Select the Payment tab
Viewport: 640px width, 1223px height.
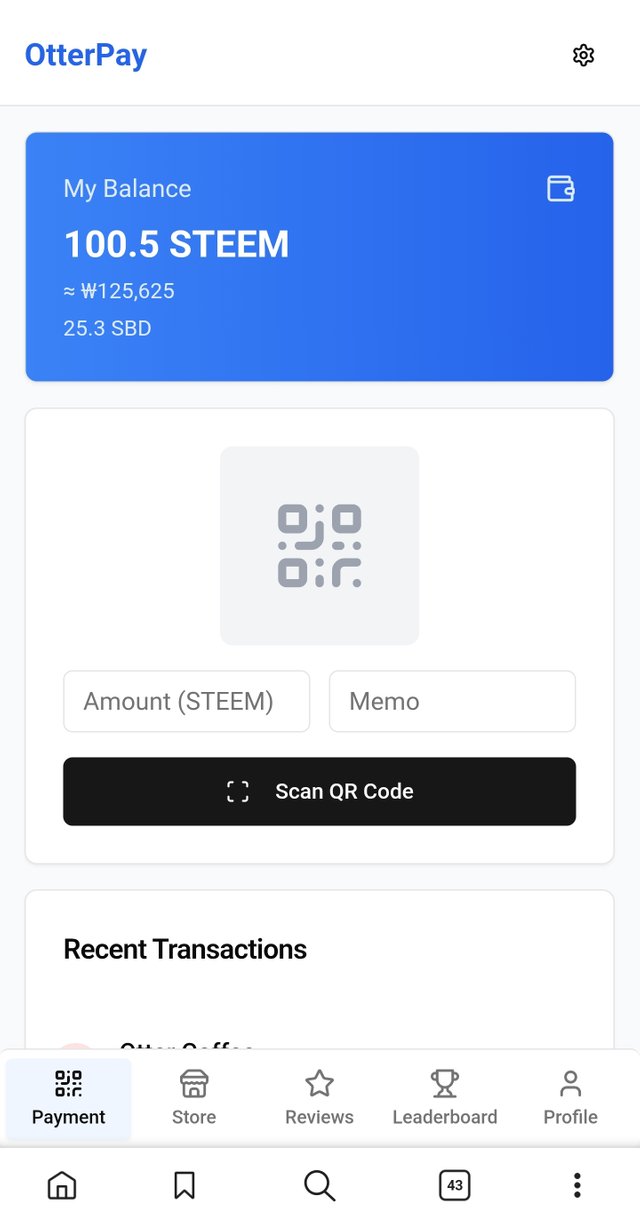point(68,1099)
